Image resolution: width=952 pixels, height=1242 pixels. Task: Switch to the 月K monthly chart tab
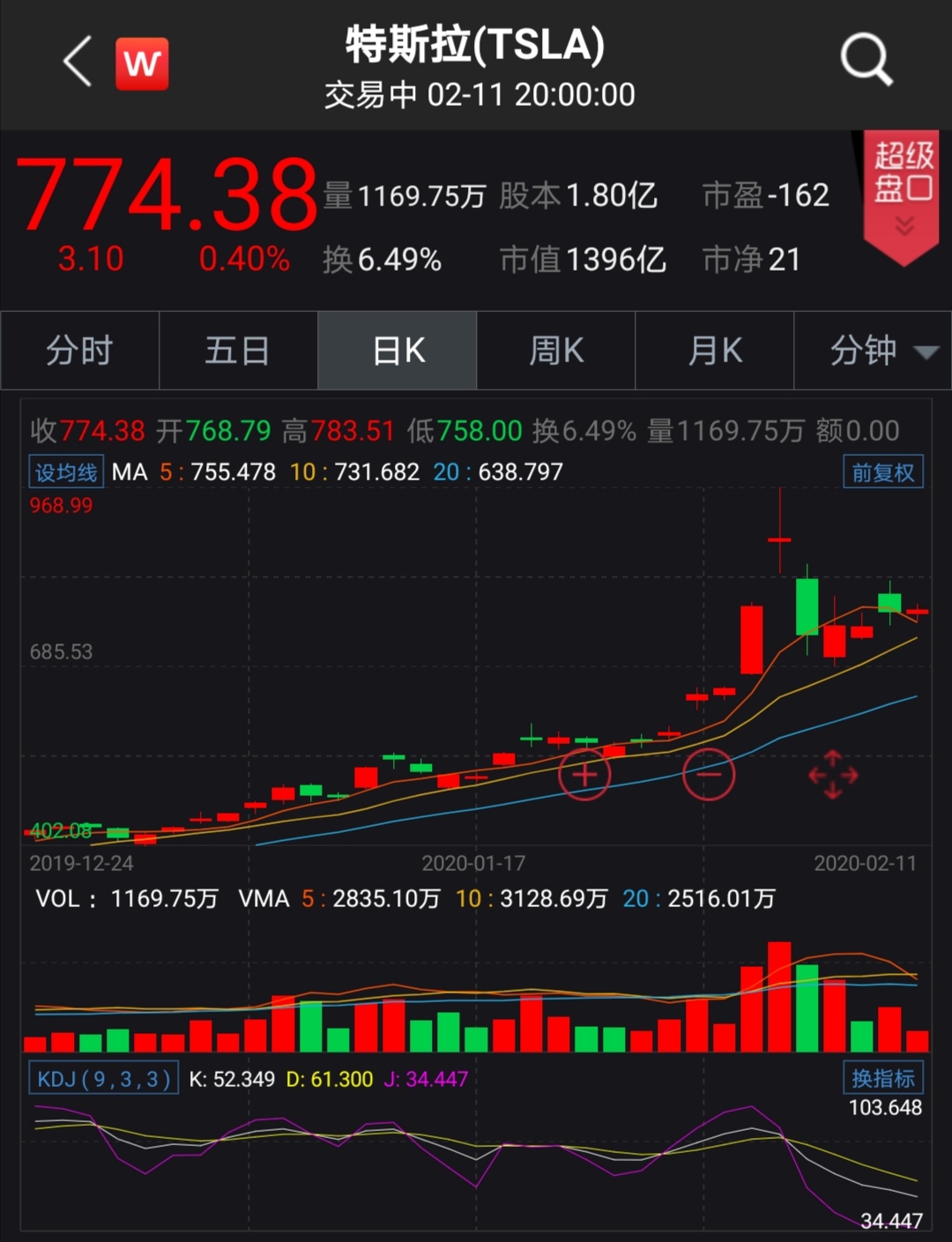(x=714, y=350)
